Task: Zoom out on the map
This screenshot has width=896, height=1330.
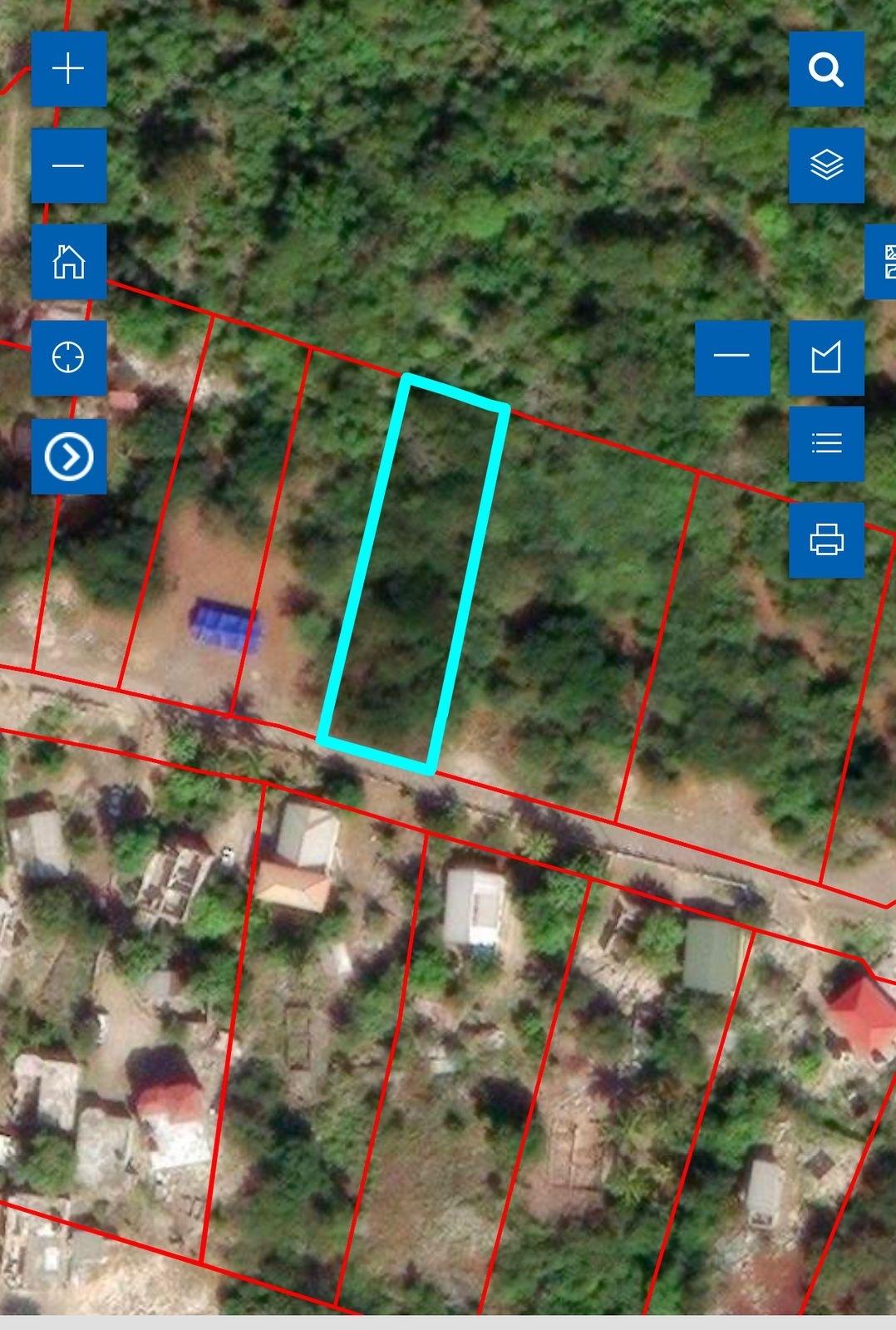Action: click(x=68, y=165)
